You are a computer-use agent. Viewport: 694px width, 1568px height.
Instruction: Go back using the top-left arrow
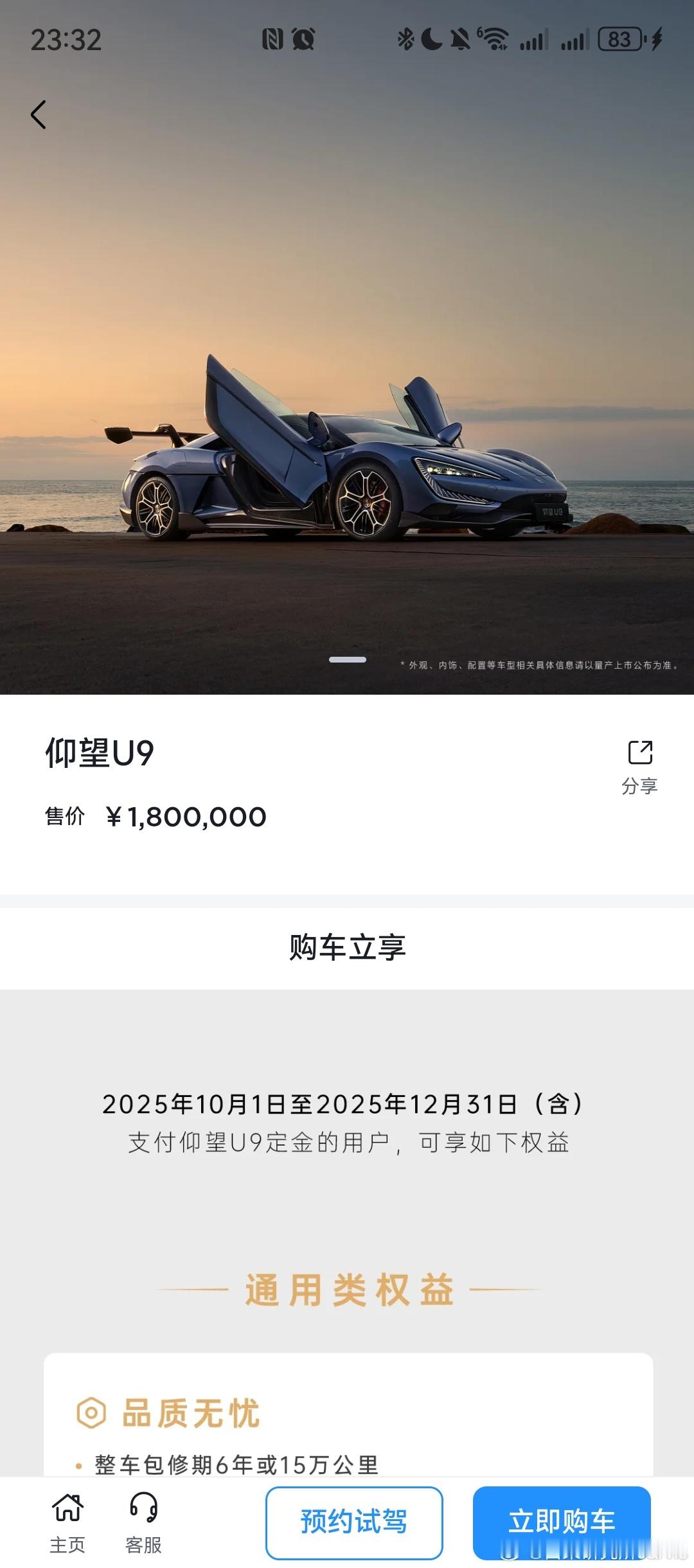pos(39,114)
